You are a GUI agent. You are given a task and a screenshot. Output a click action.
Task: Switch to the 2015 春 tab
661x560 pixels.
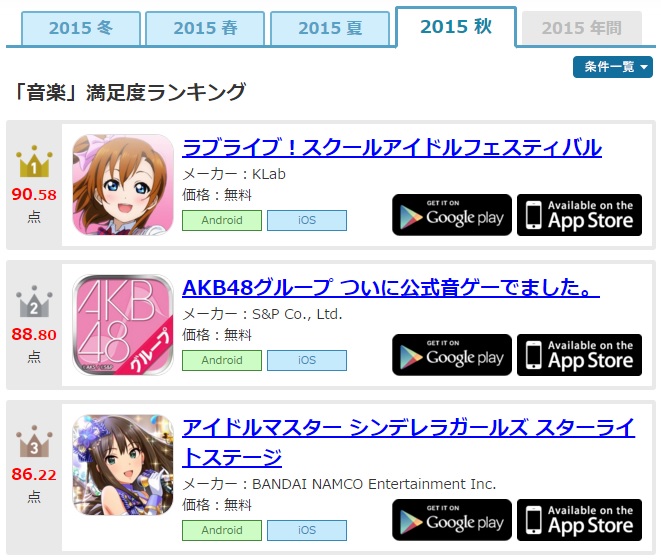(205, 28)
